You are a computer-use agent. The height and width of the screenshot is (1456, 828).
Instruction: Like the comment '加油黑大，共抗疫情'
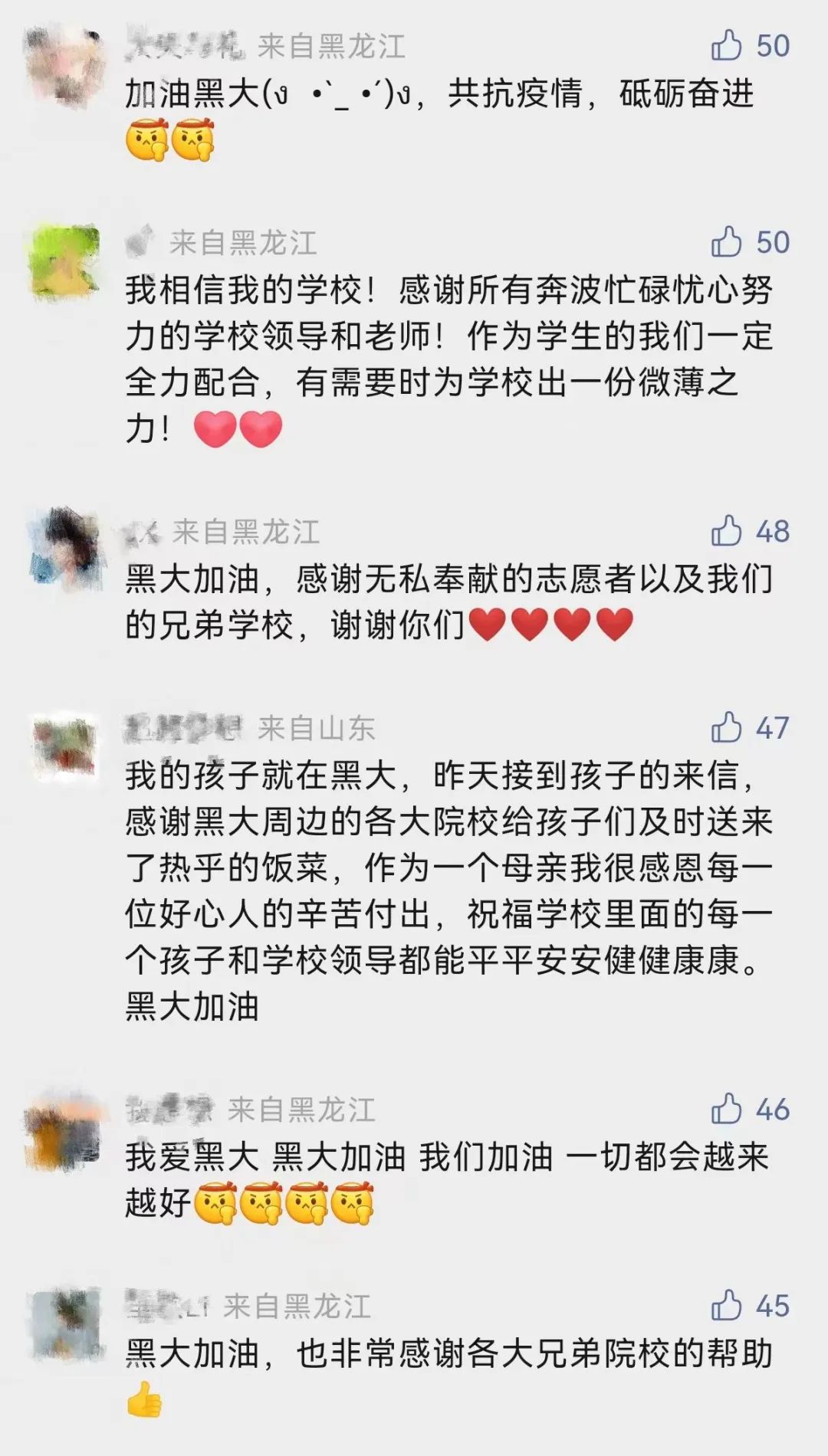(x=726, y=46)
